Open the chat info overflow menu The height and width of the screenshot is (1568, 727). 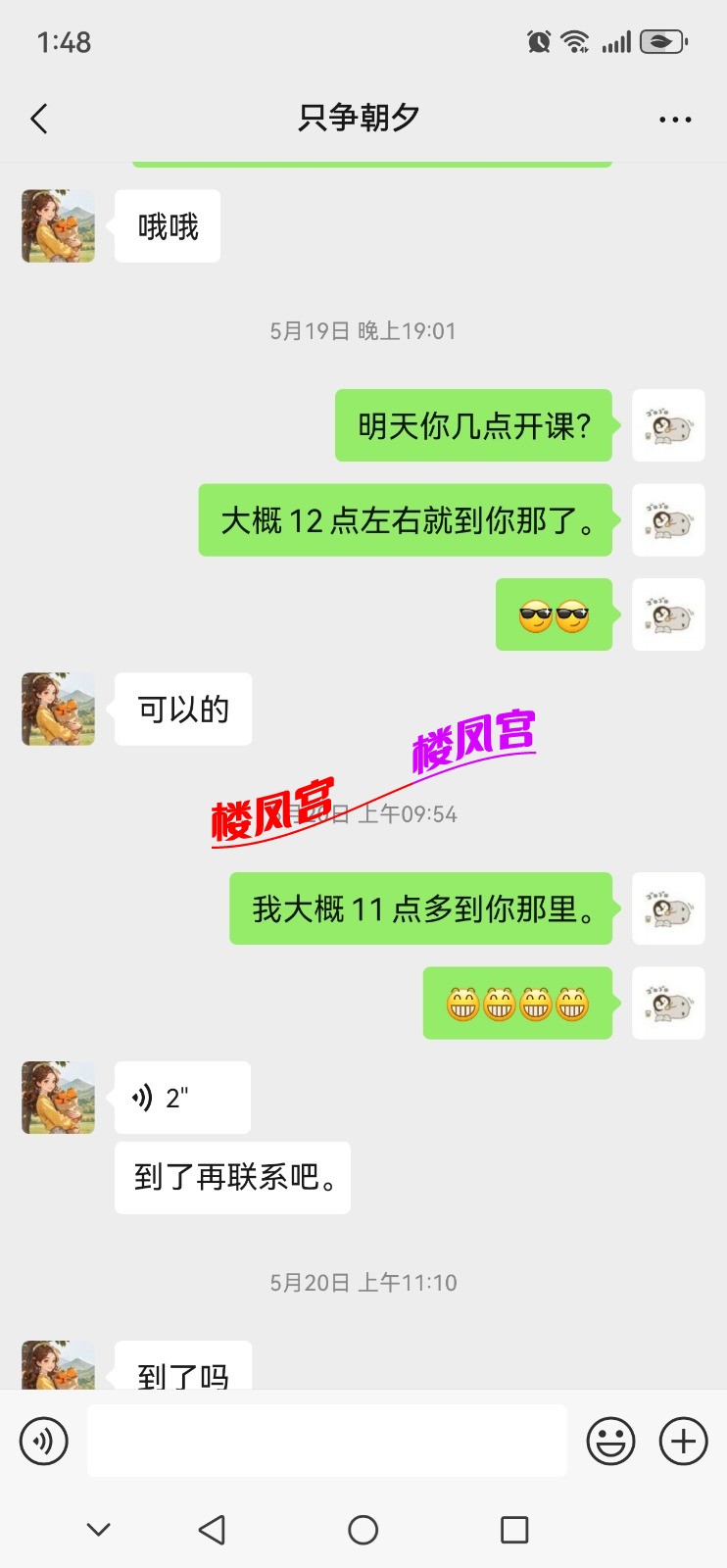tap(675, 120)
